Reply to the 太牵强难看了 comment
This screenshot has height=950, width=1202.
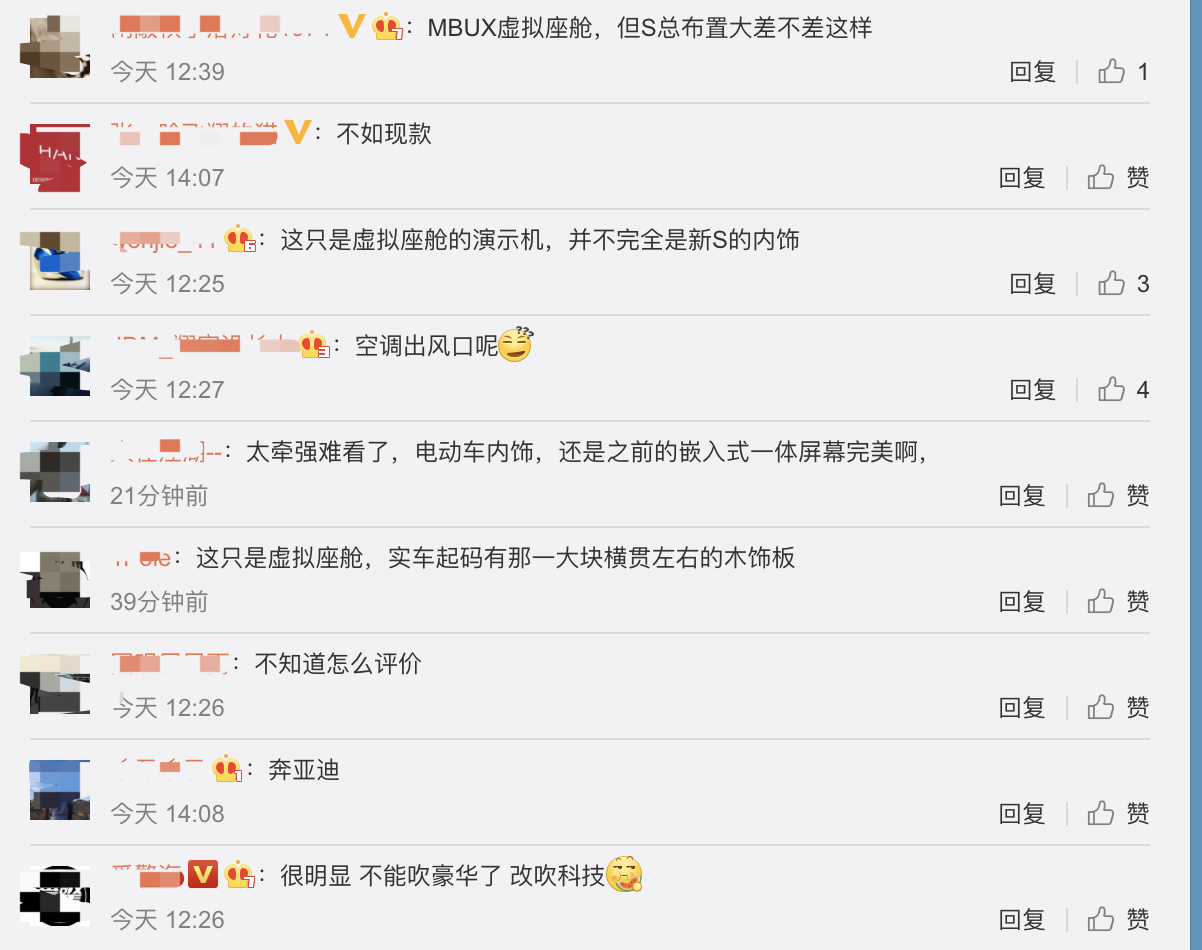point(1022,496)
